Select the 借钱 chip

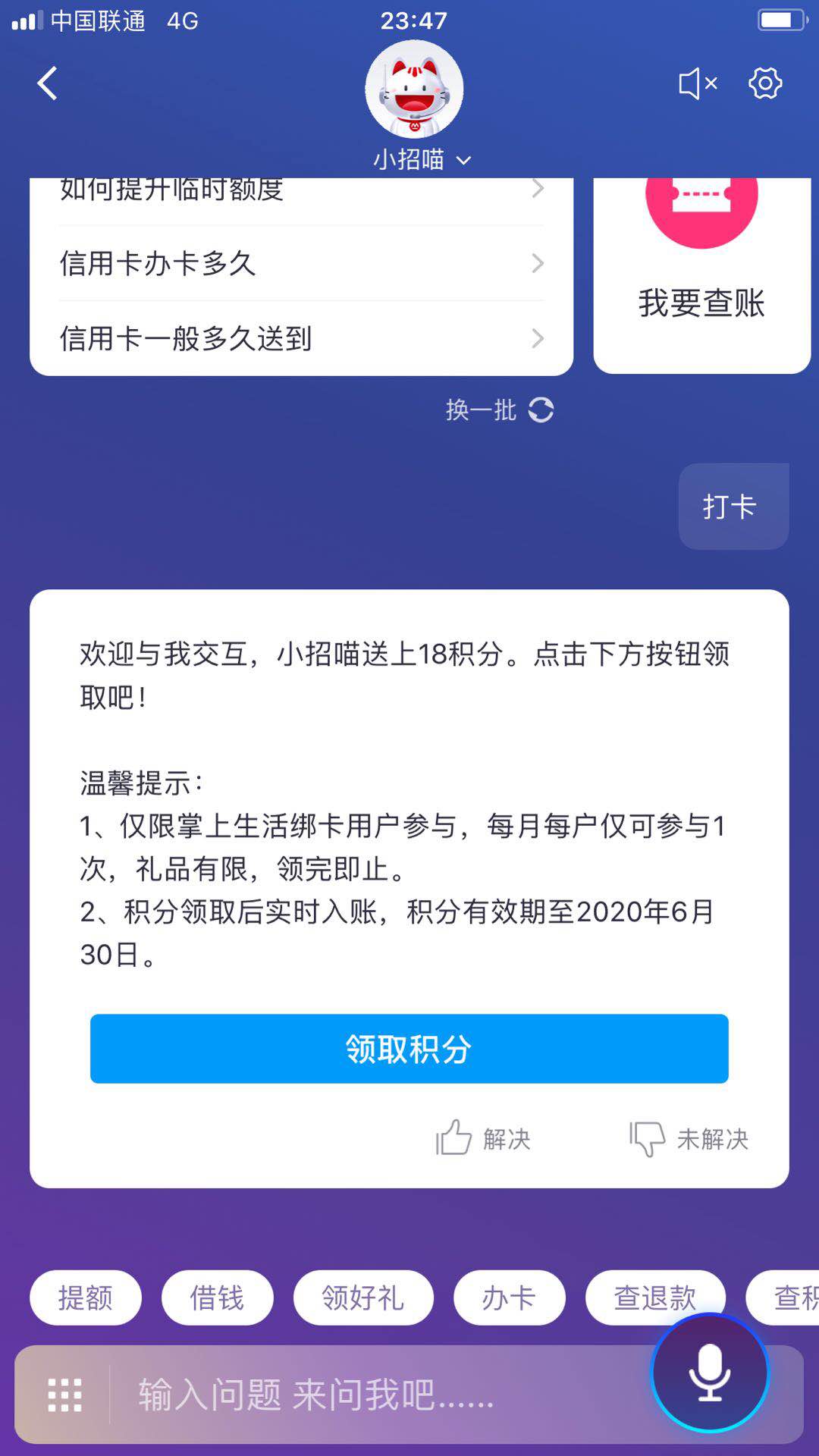217,1298
